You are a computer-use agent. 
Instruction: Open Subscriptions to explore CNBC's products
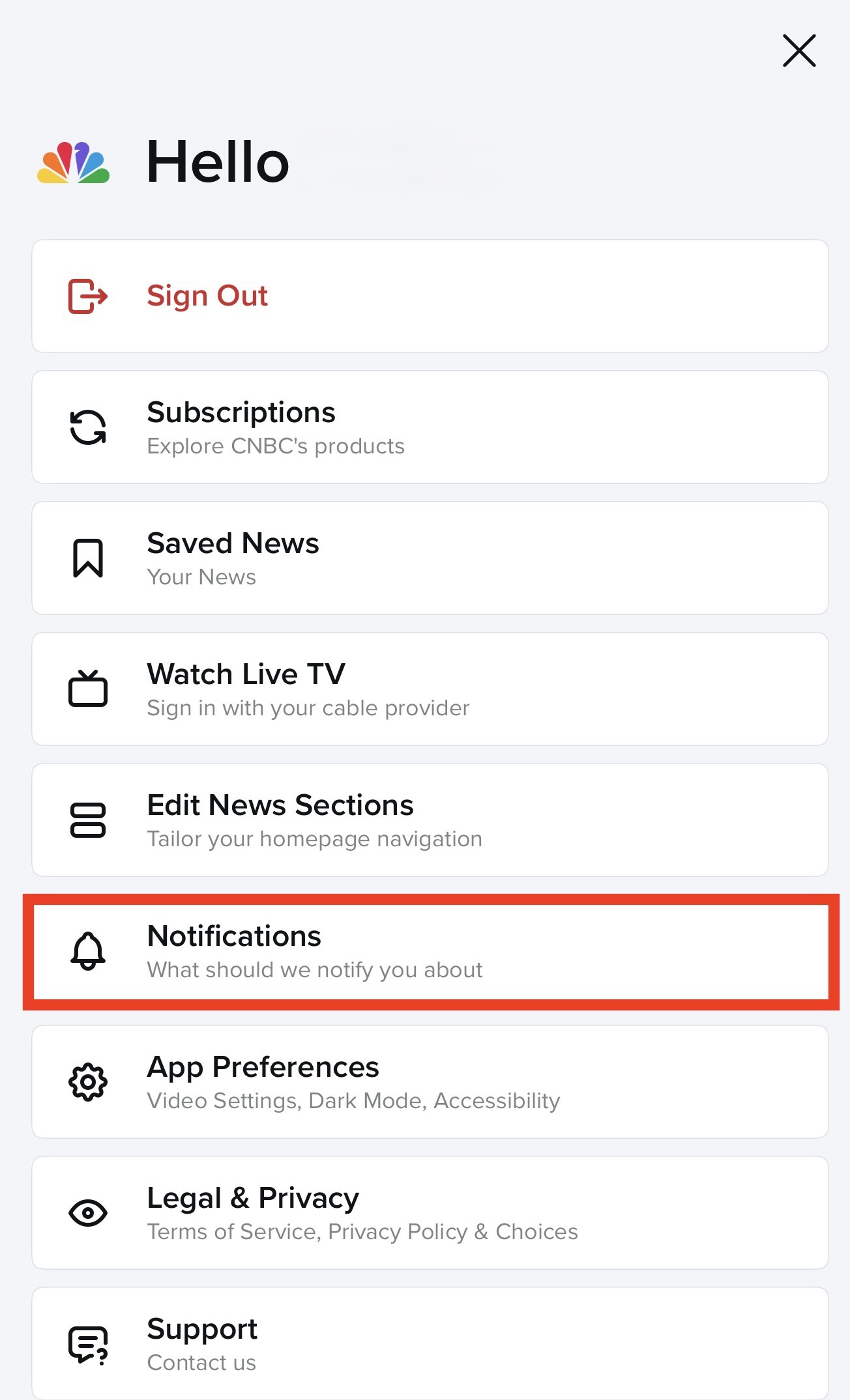430,427
